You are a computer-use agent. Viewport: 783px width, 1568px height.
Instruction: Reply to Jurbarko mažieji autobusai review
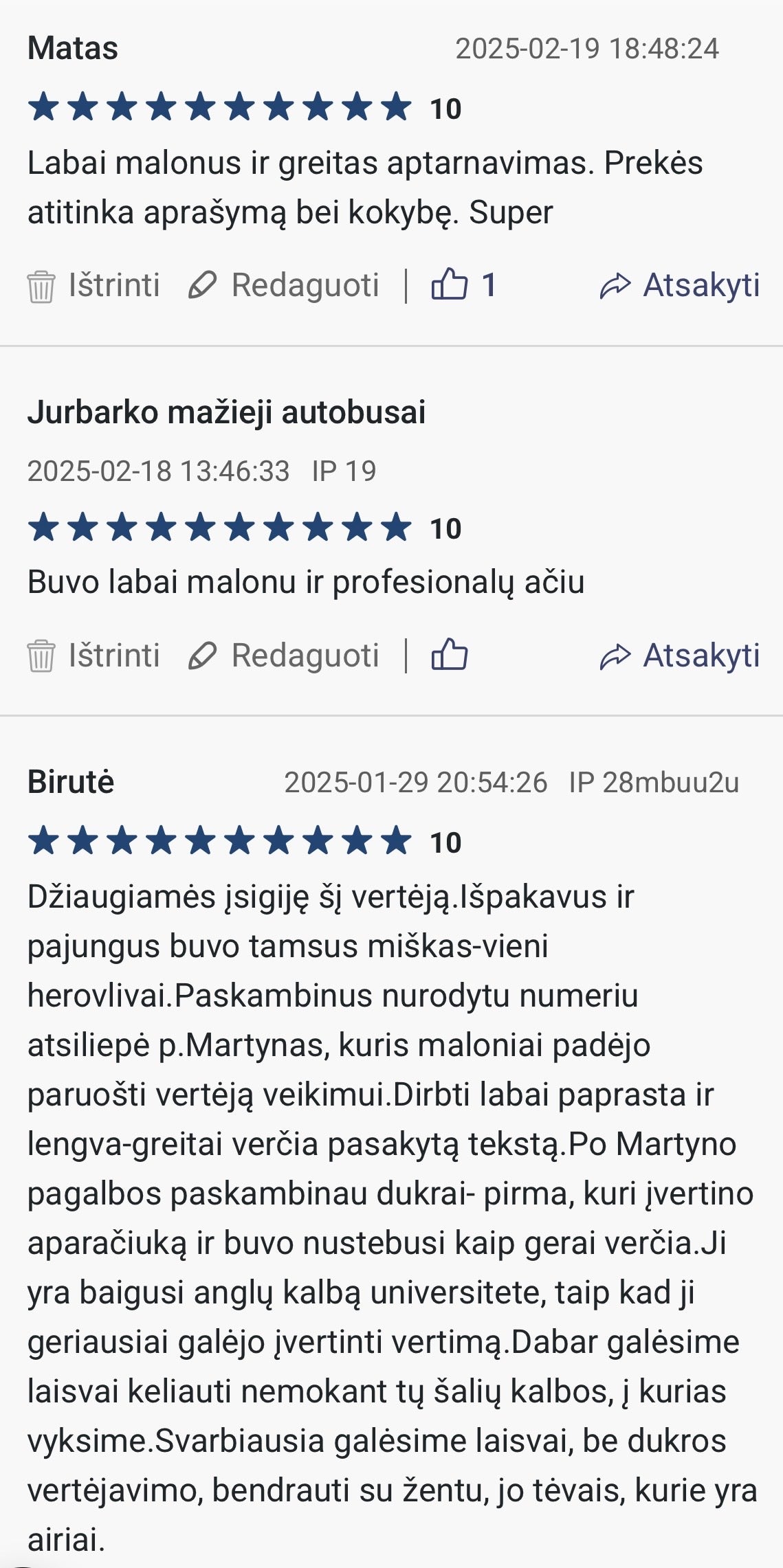680,656
